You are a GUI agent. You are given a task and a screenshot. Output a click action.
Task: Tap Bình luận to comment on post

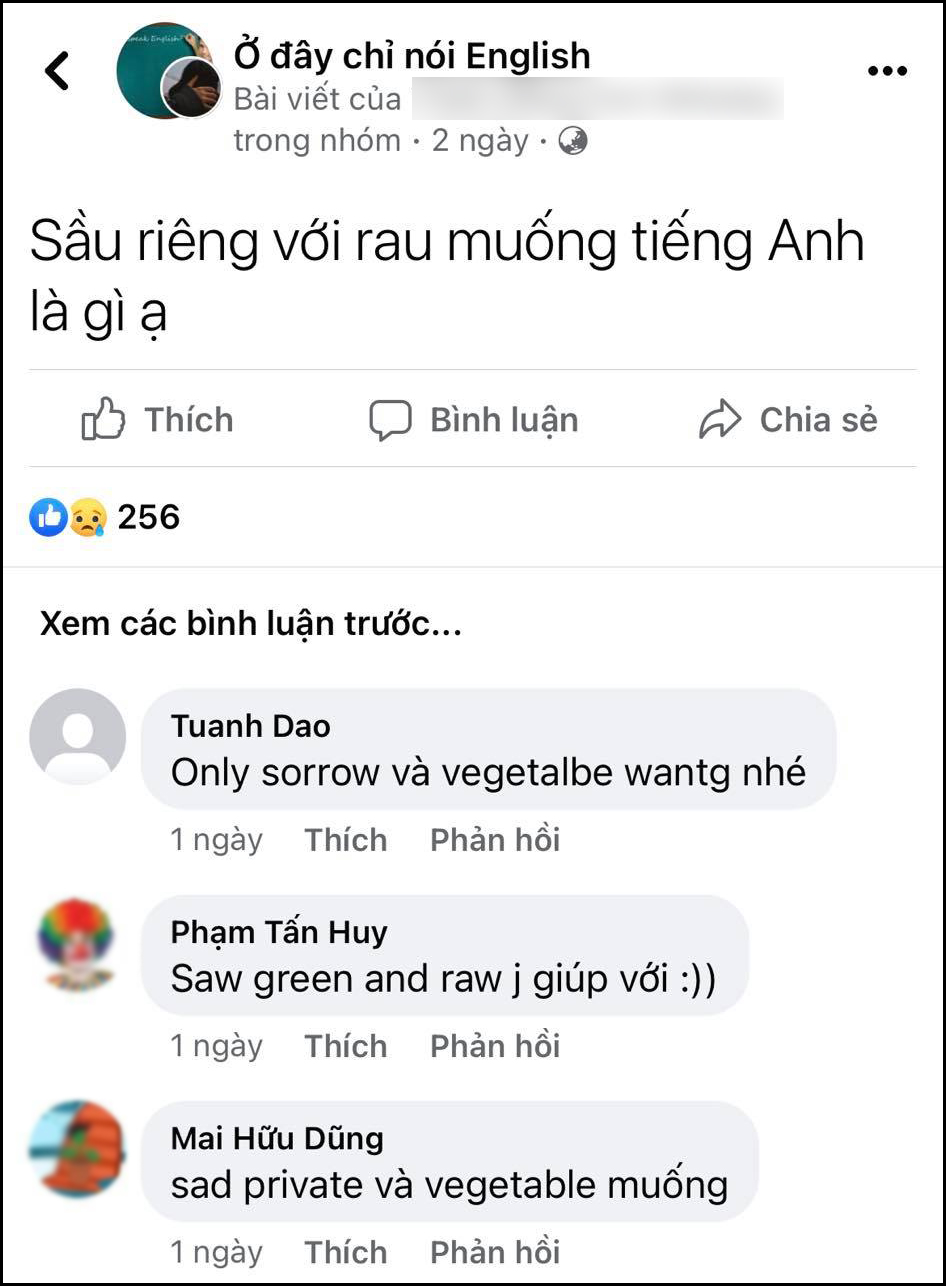point(473,420)
